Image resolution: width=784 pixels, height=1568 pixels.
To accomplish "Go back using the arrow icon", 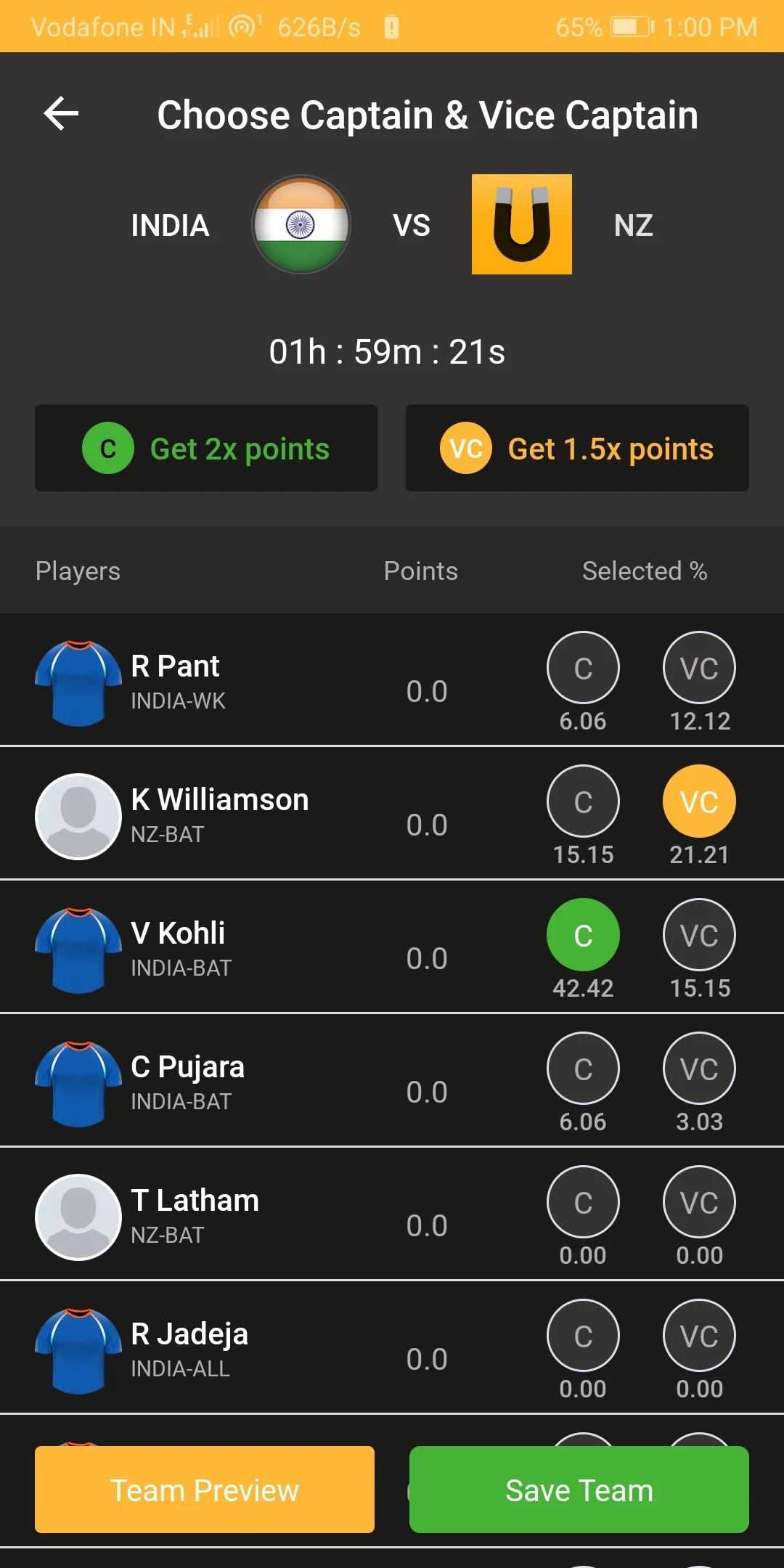I will tap(62, 114).
